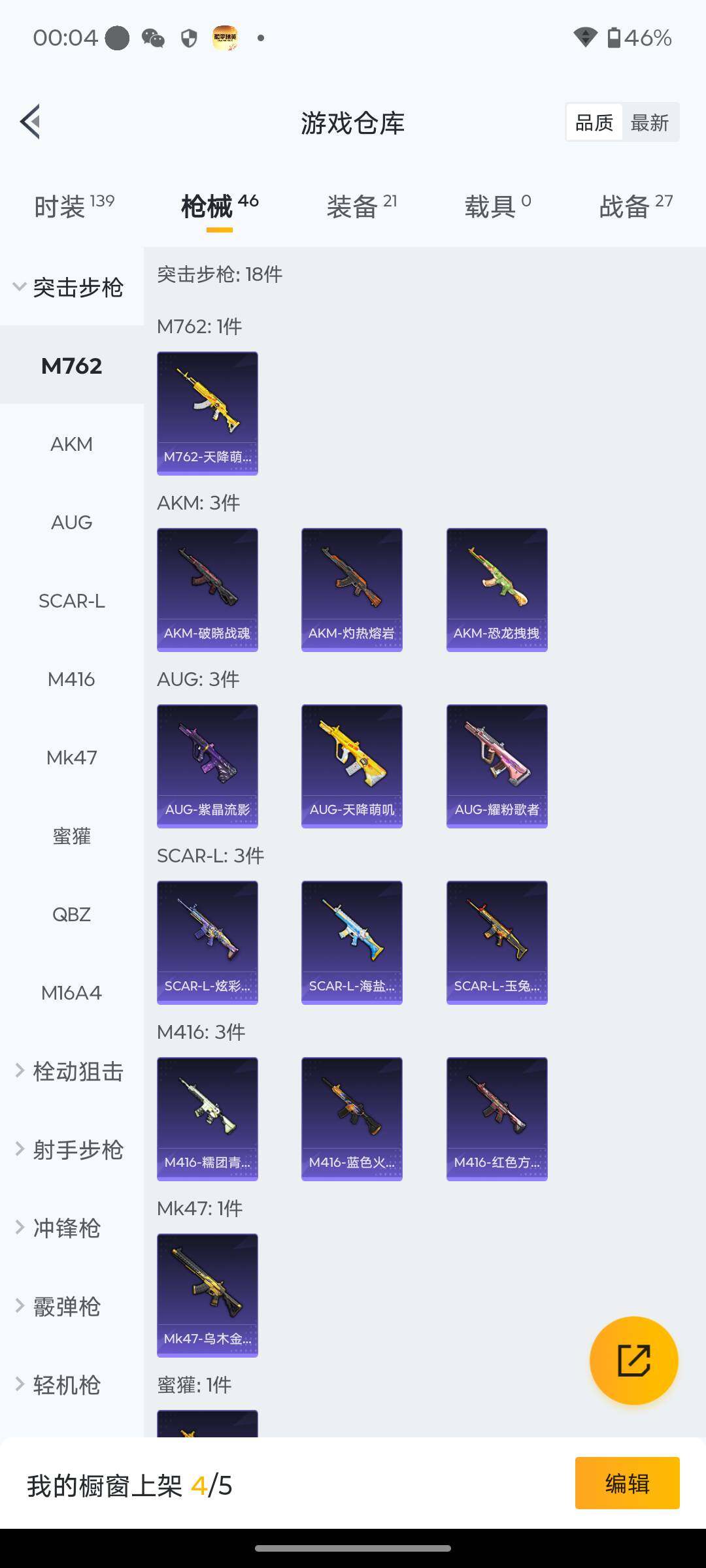Tap the 编辑 button
Screen dimensions: 706x1568
pos(627,1483)
